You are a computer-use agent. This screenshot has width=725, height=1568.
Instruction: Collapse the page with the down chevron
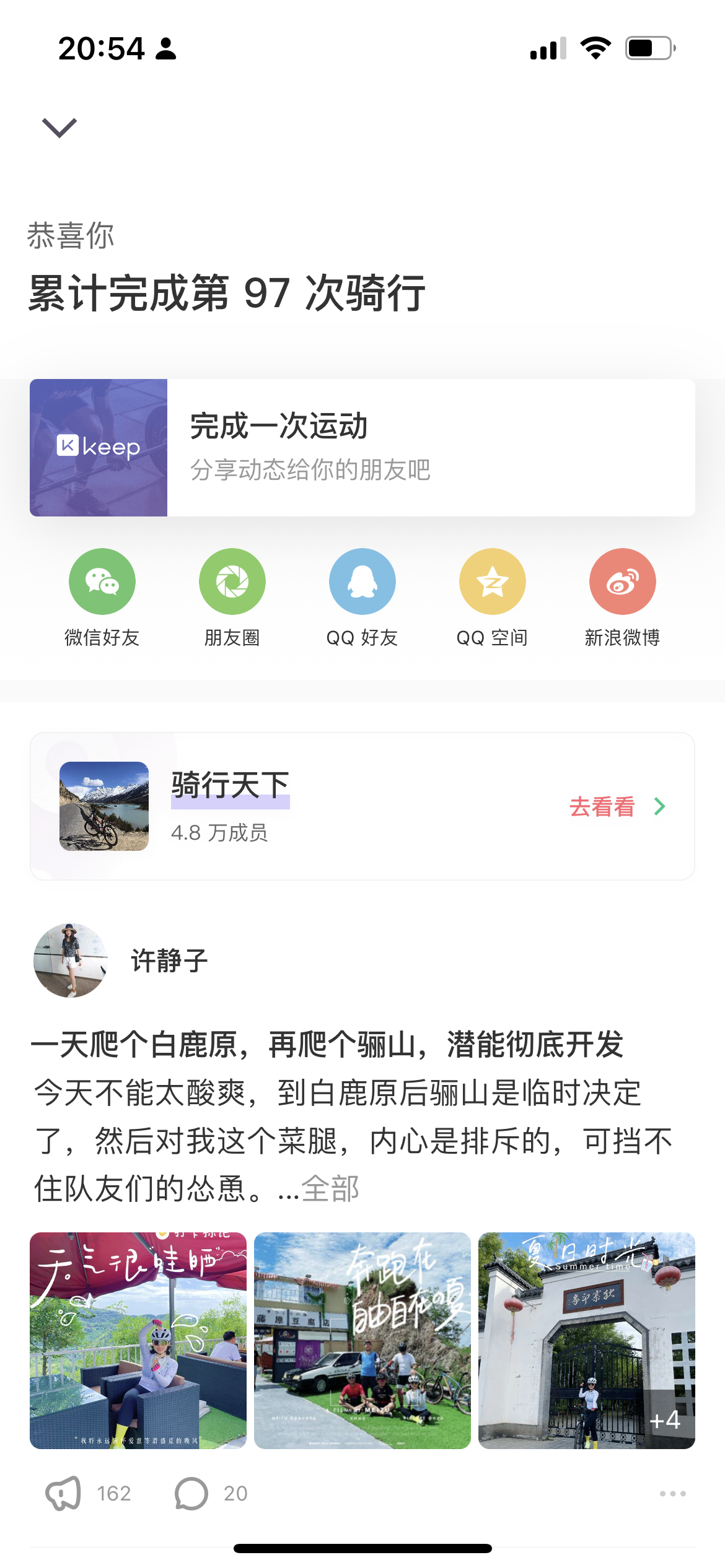pyautogui.click(x=59, y=128)
